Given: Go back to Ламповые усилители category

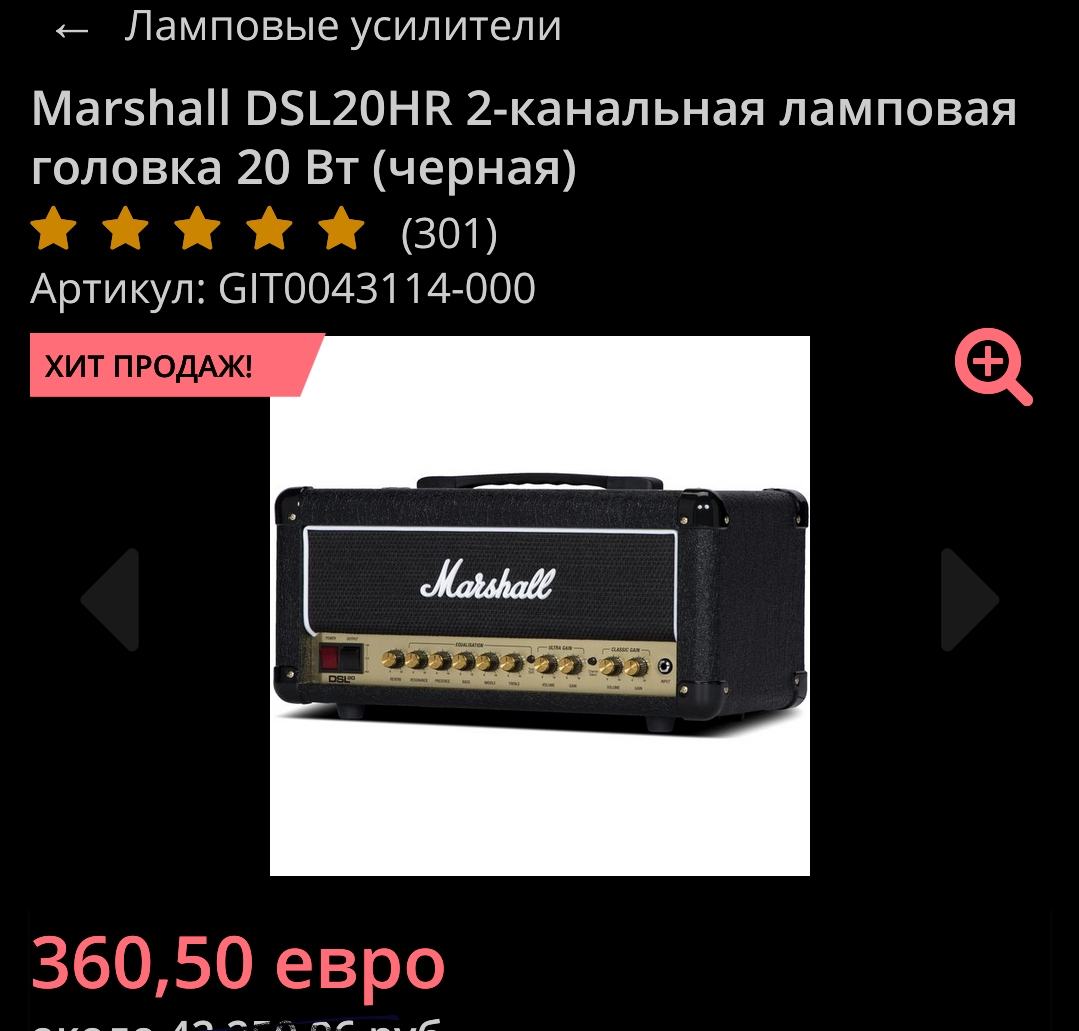Looking at the screenshot, I should coord(72,30).
